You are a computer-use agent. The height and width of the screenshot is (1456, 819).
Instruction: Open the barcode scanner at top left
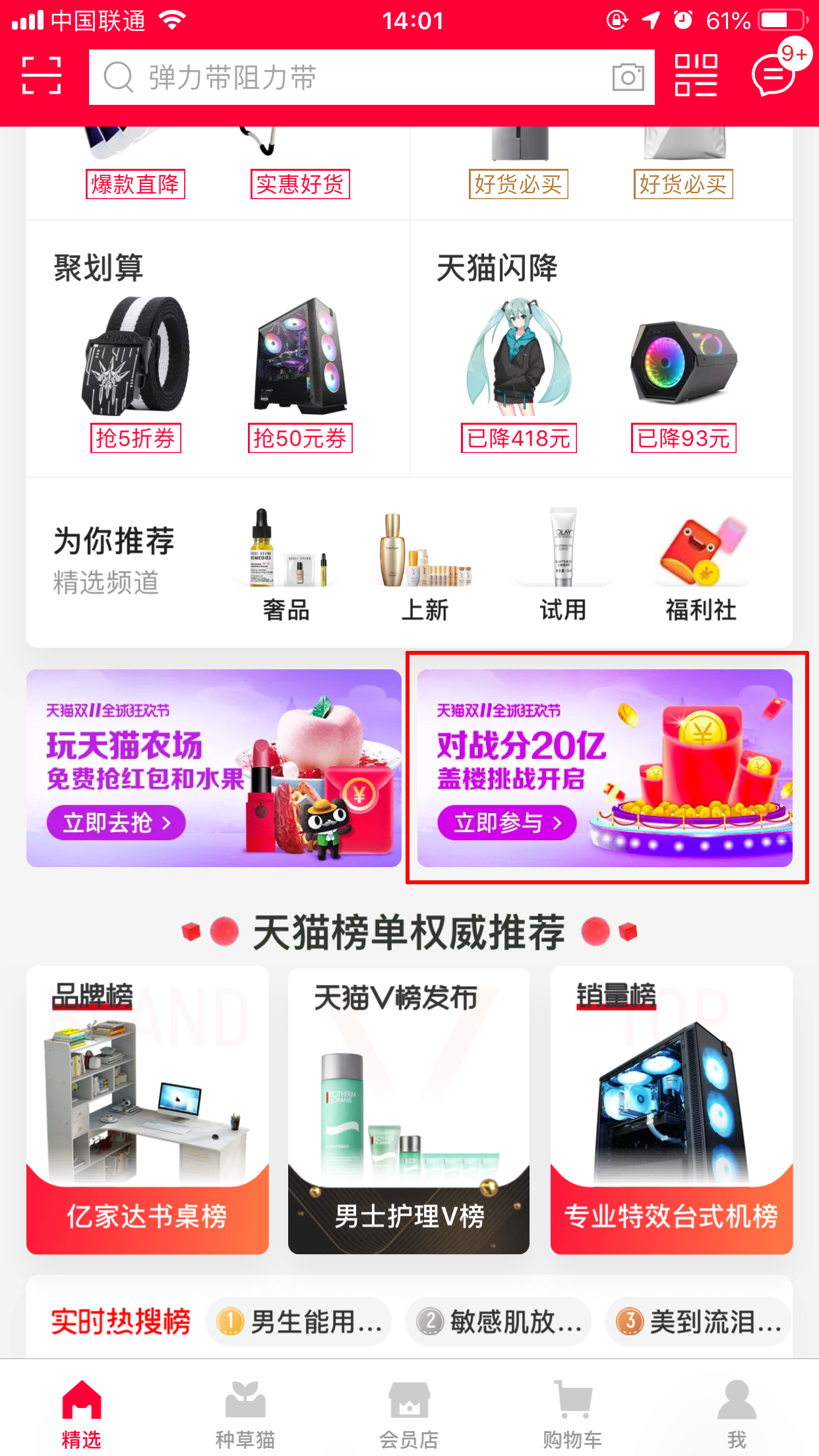pos(40,76)
